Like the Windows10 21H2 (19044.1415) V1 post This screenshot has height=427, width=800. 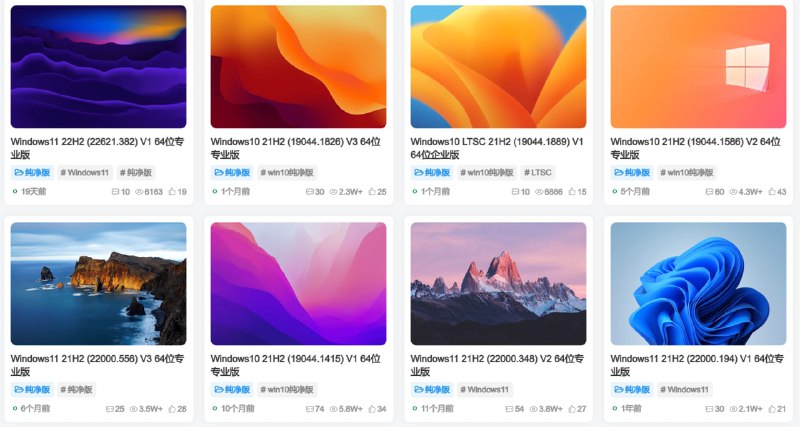(x=376, y=409)
